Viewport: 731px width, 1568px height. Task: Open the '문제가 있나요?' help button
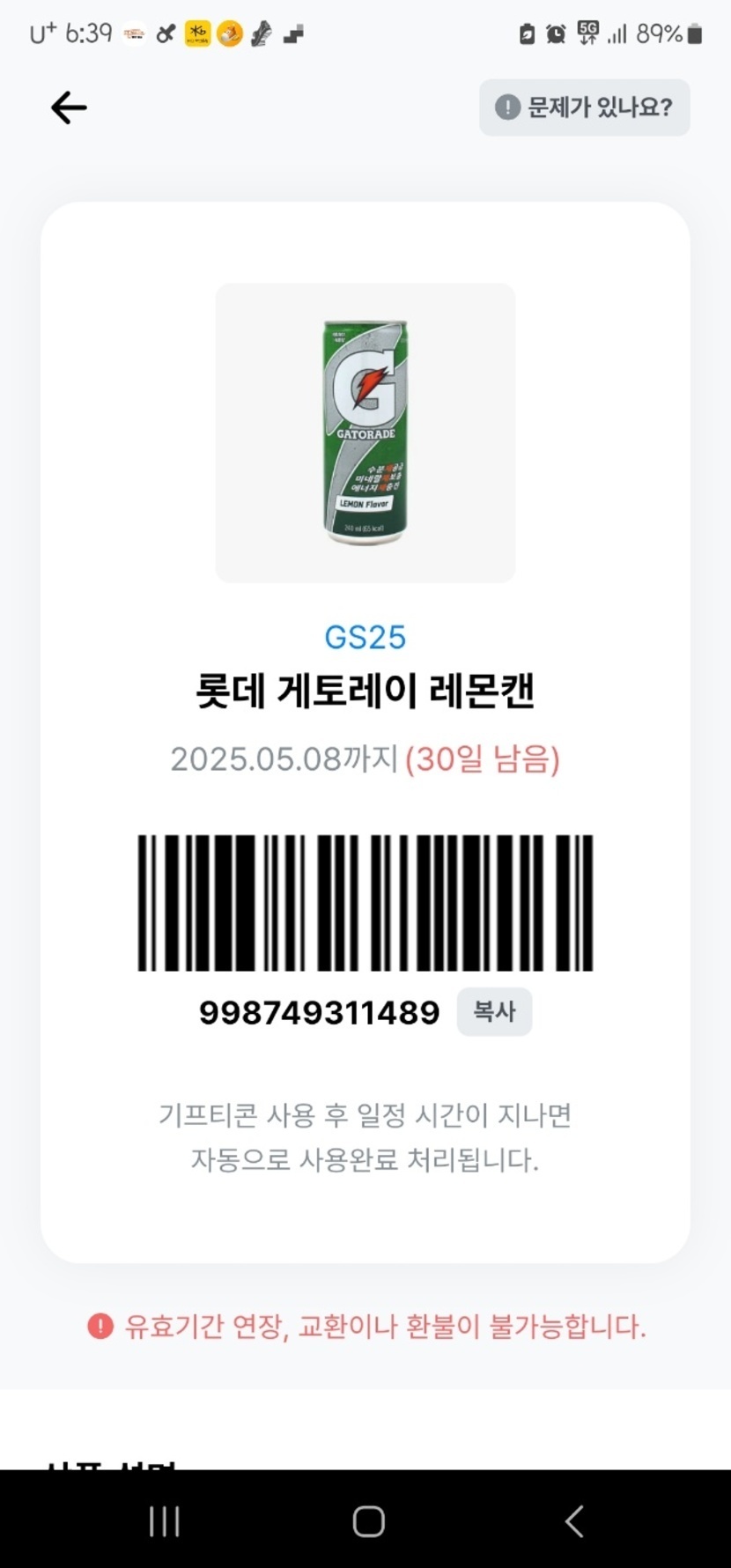pyautogui.click(x=584, y=107)
